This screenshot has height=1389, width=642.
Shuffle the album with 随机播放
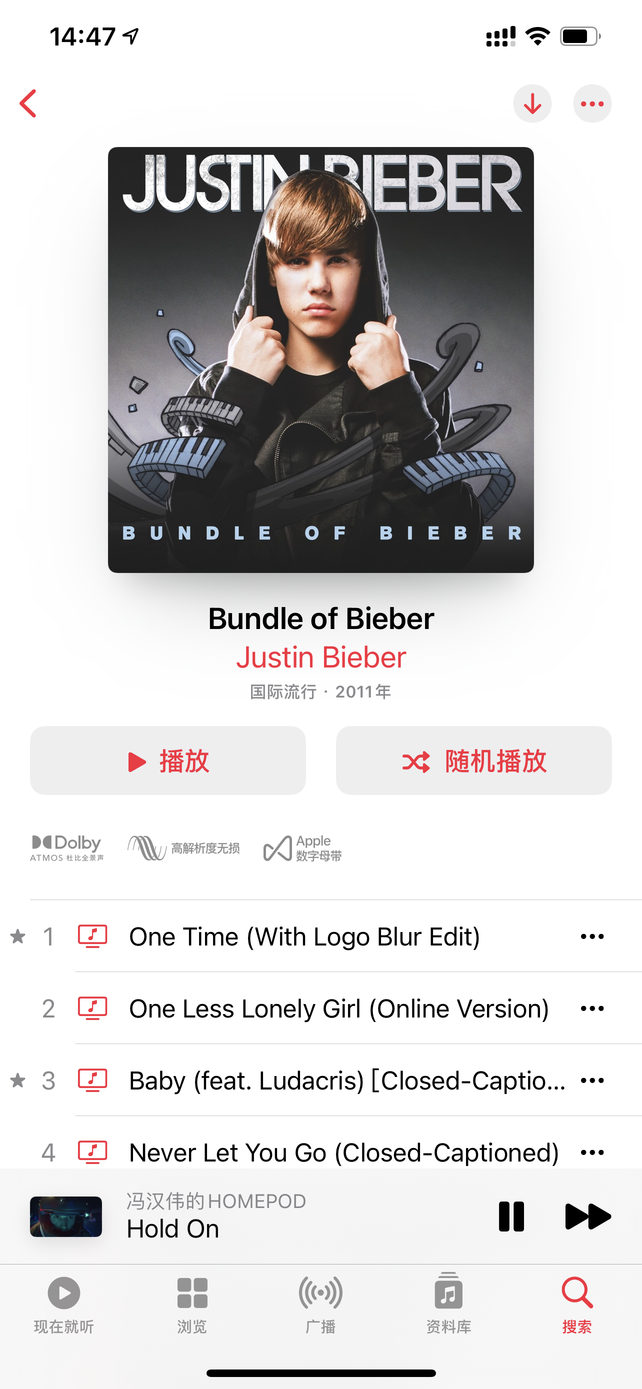pyautogui.click(x=473, y=761)
